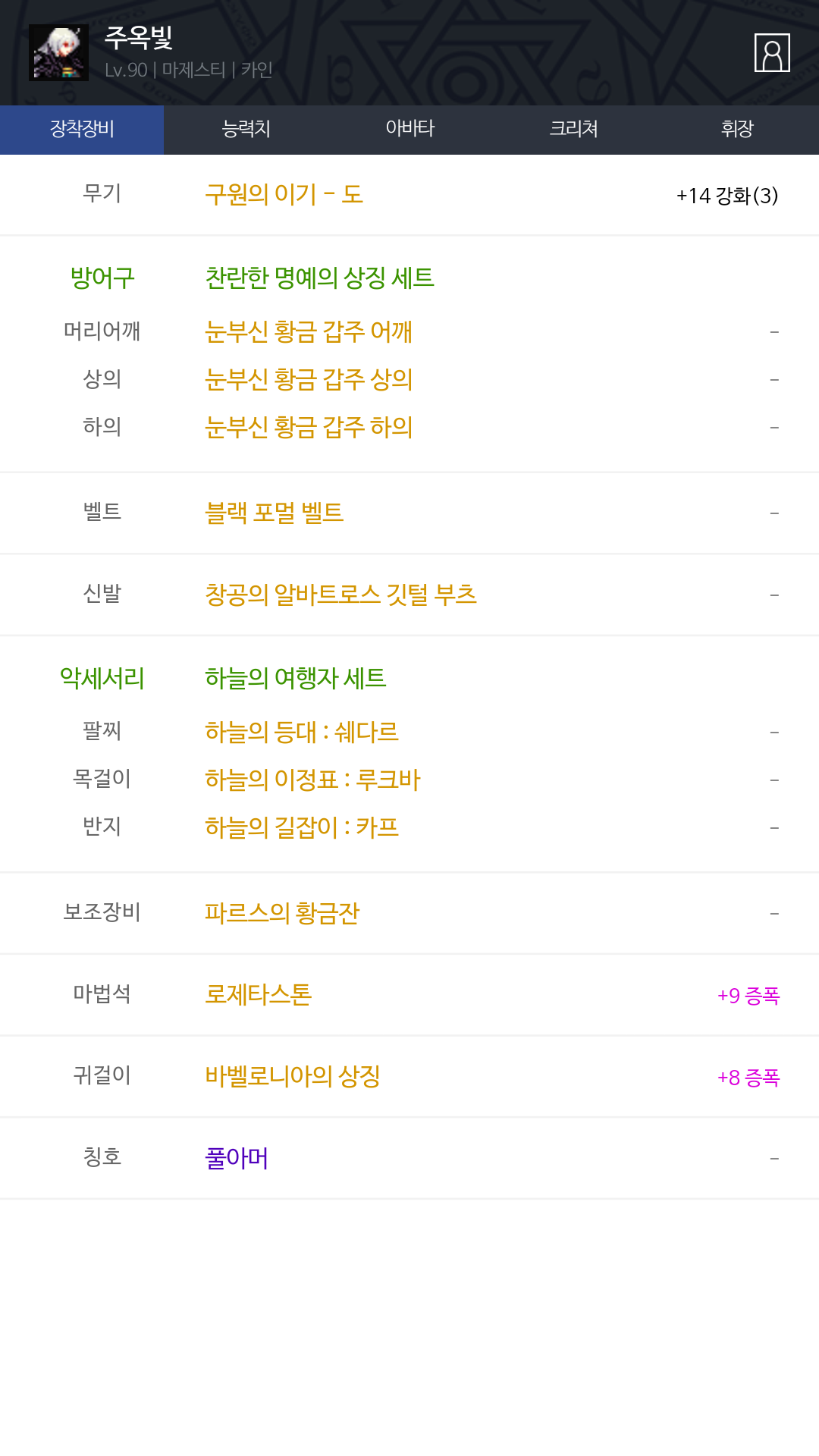This screenshot has width=819, height=1456.
Task: Switch to the 크리쳐 tab
Action: click(573, 129)
